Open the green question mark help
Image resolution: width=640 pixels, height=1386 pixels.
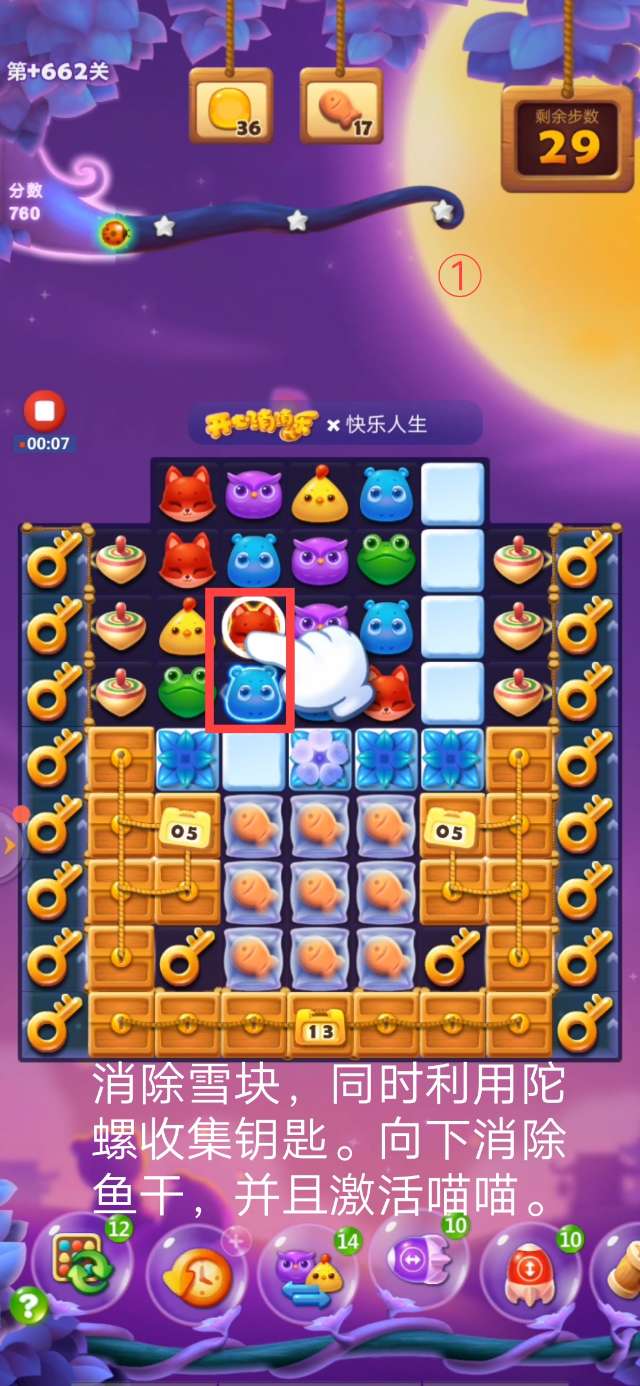28,1305
